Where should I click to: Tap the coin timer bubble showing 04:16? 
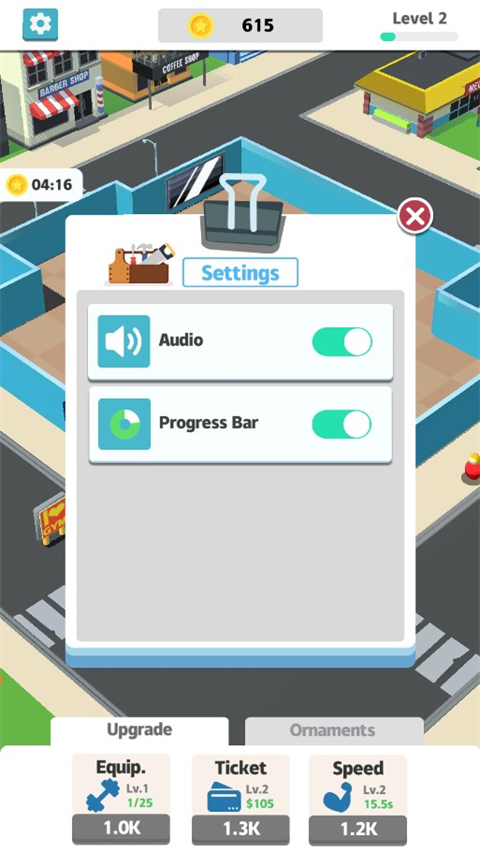point(41,185)
